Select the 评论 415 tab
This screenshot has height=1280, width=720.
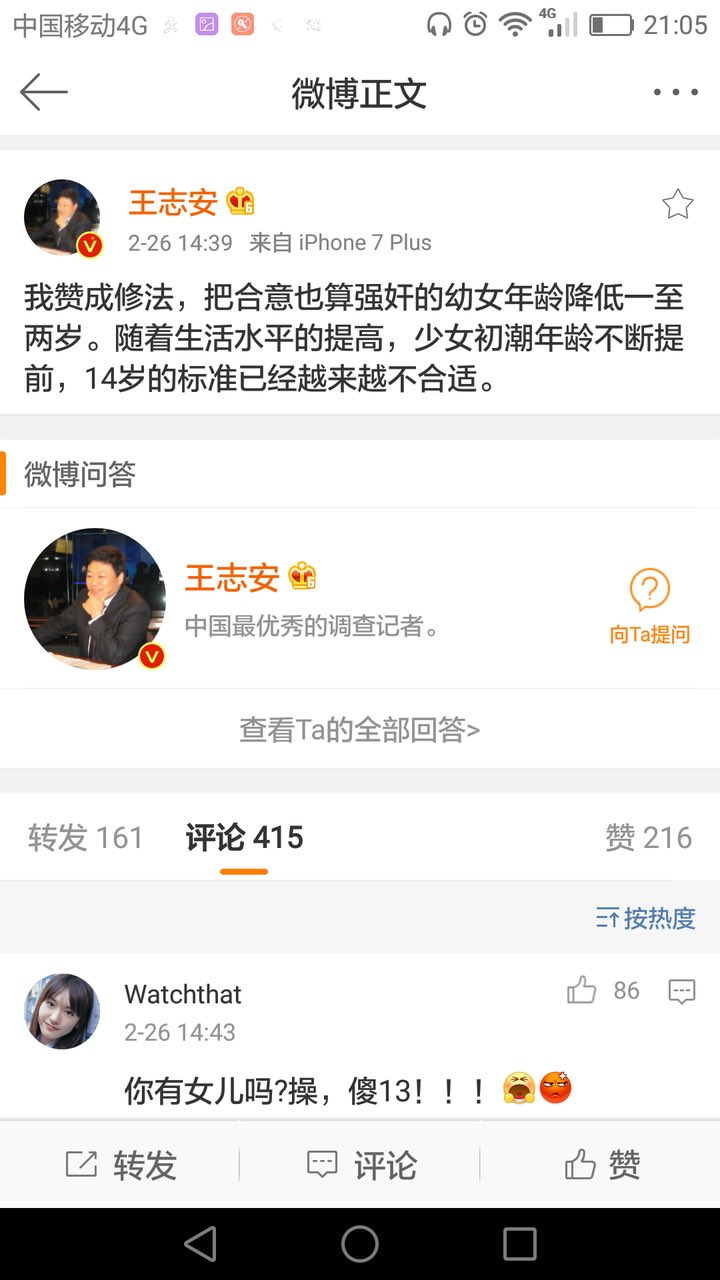245,838
